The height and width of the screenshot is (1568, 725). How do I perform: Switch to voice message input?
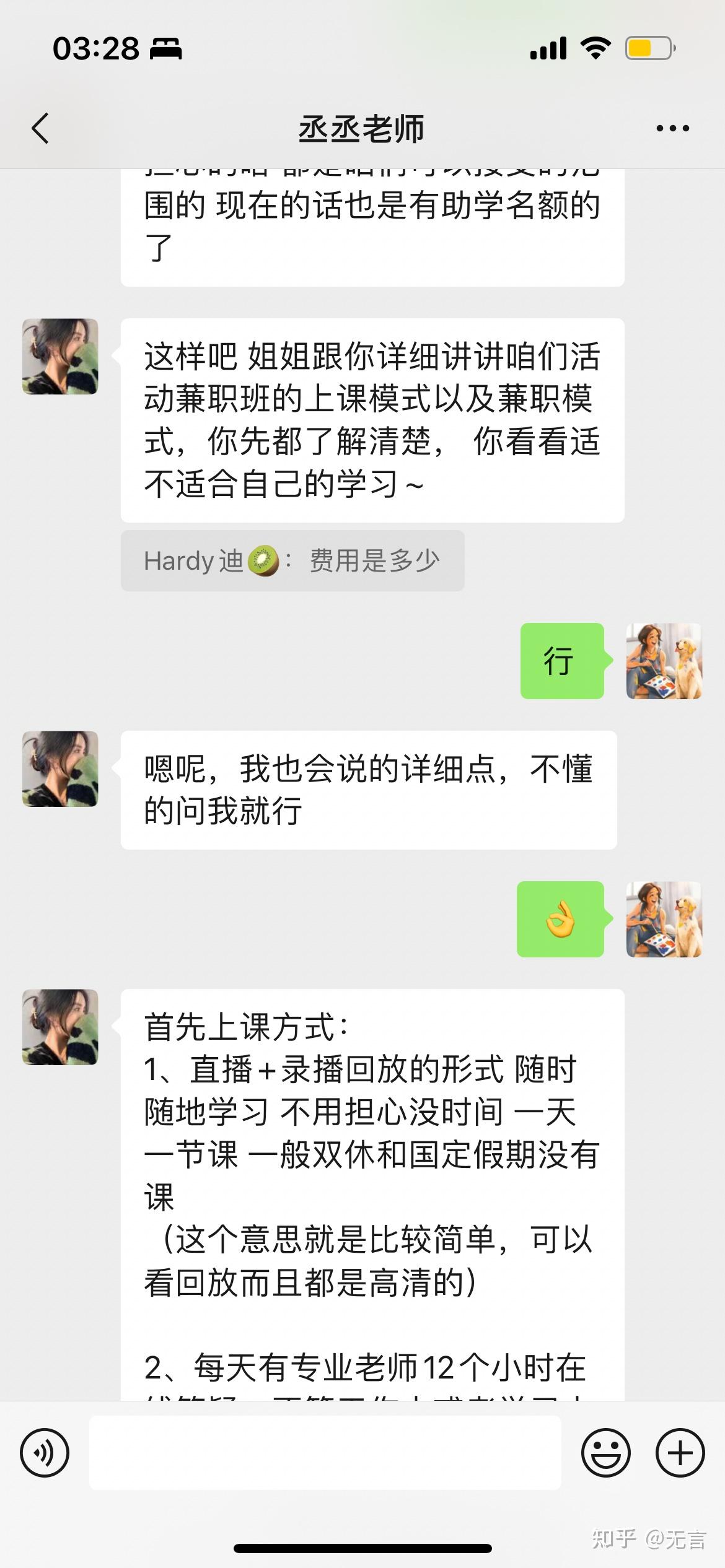coord(45,1452)
